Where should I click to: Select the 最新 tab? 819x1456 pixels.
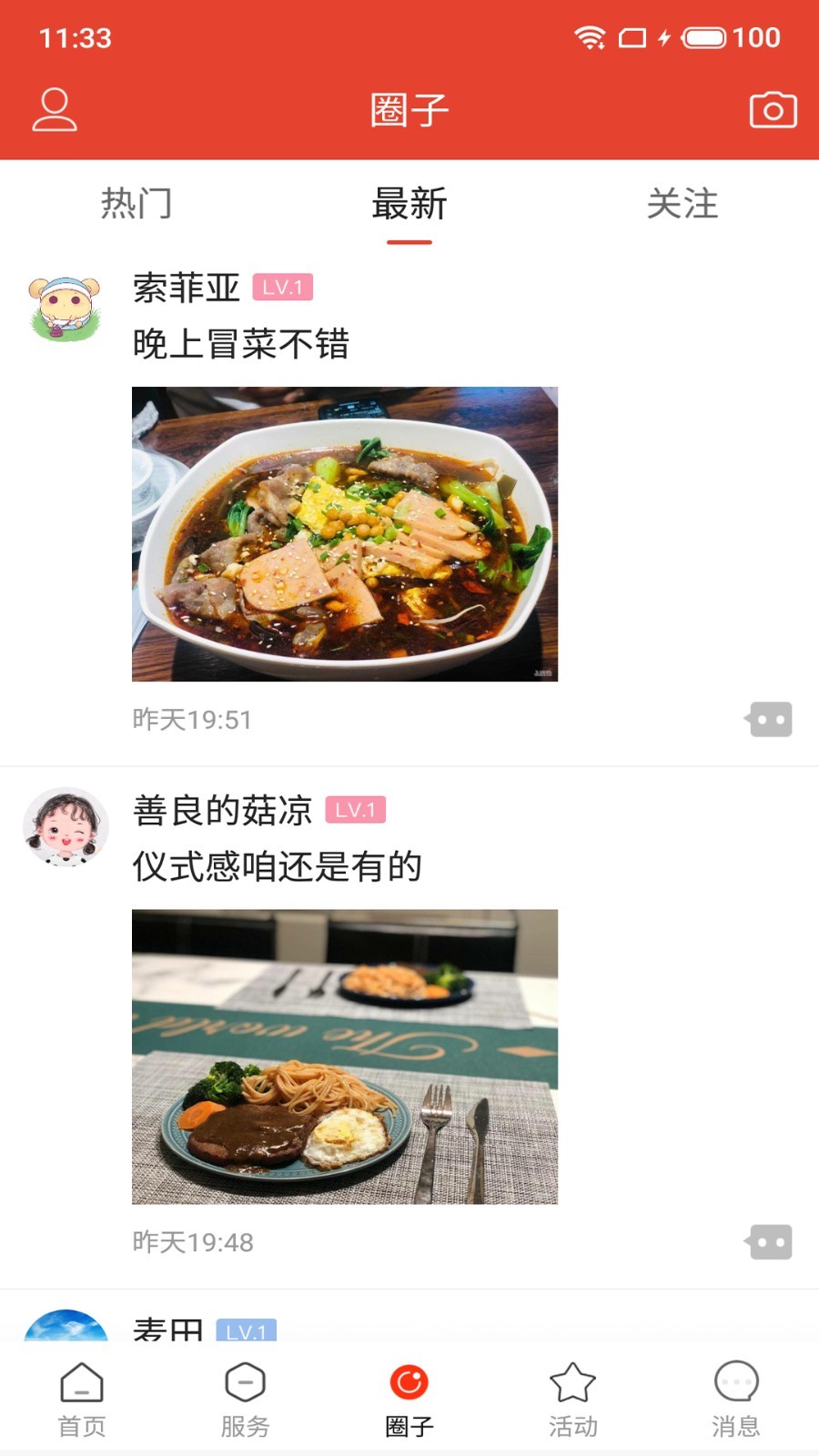point(408,205)
